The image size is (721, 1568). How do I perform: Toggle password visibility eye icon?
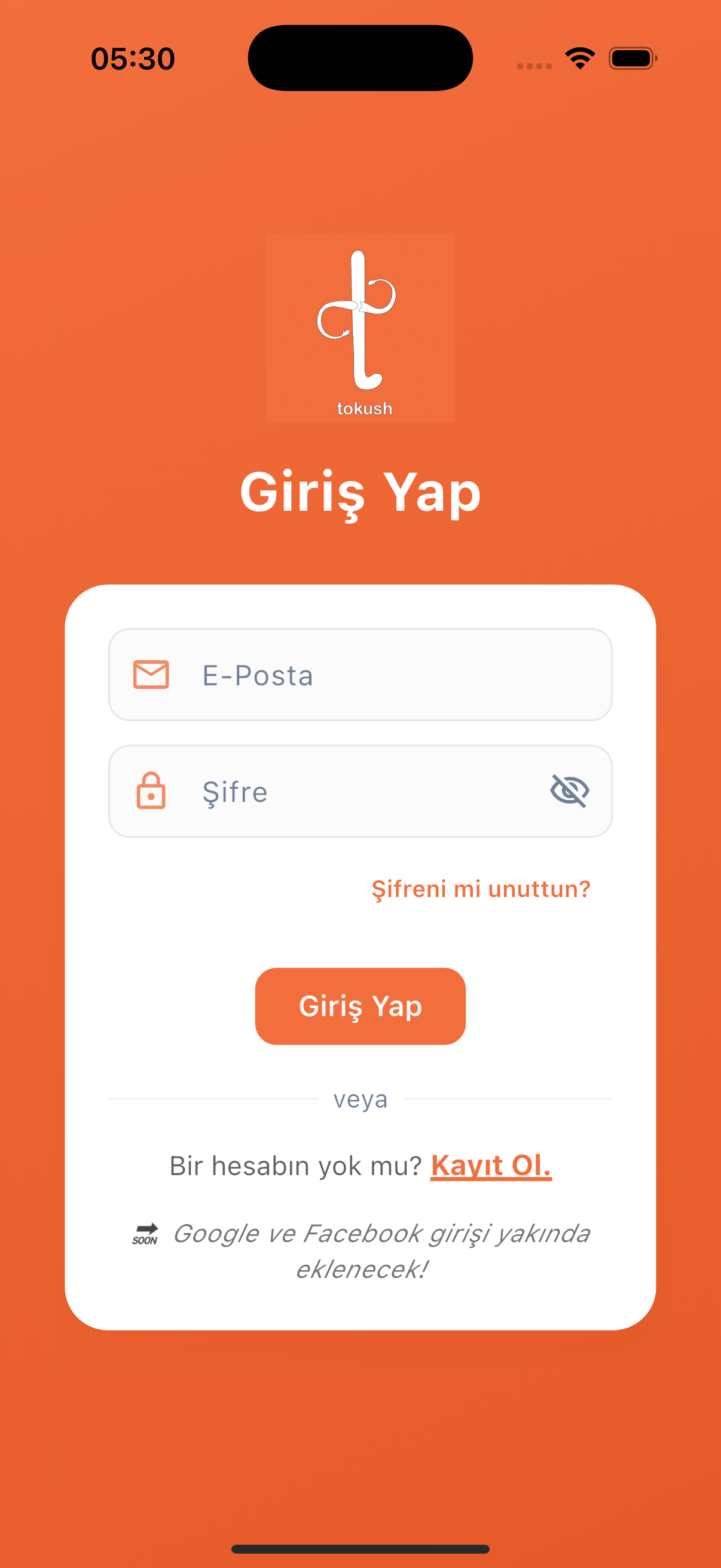click(570, 791)
